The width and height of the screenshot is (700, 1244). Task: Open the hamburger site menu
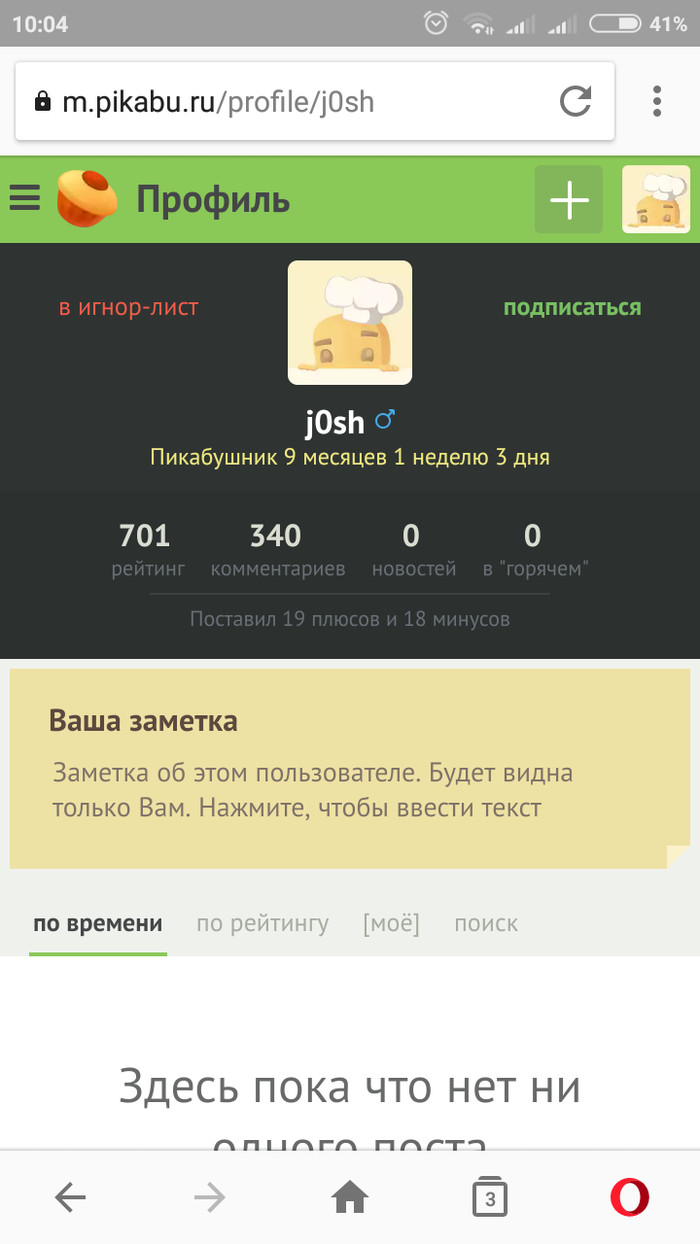pos(24,199)
